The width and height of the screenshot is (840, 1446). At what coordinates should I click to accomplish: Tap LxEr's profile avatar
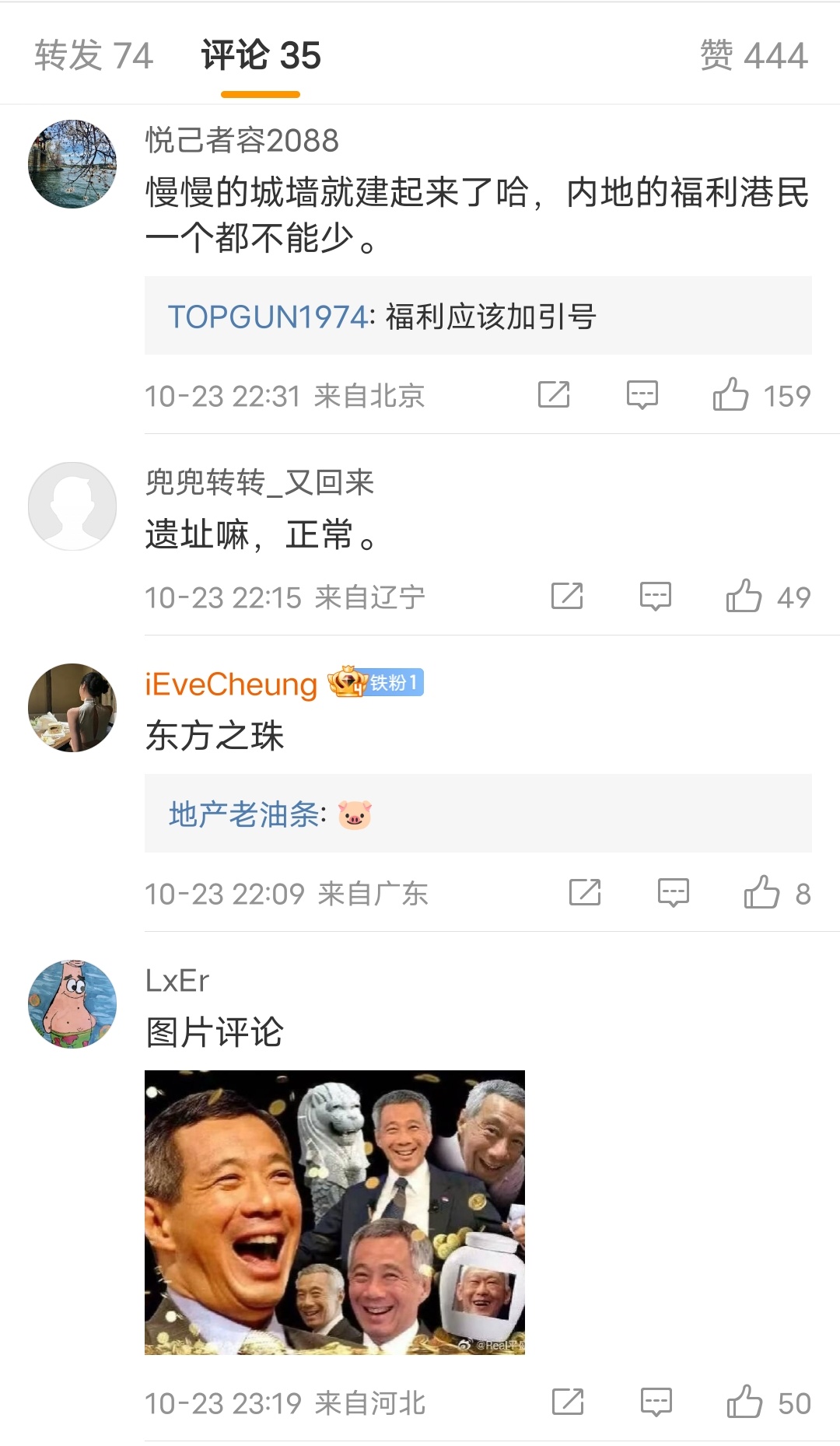(x=72, y=1004)
